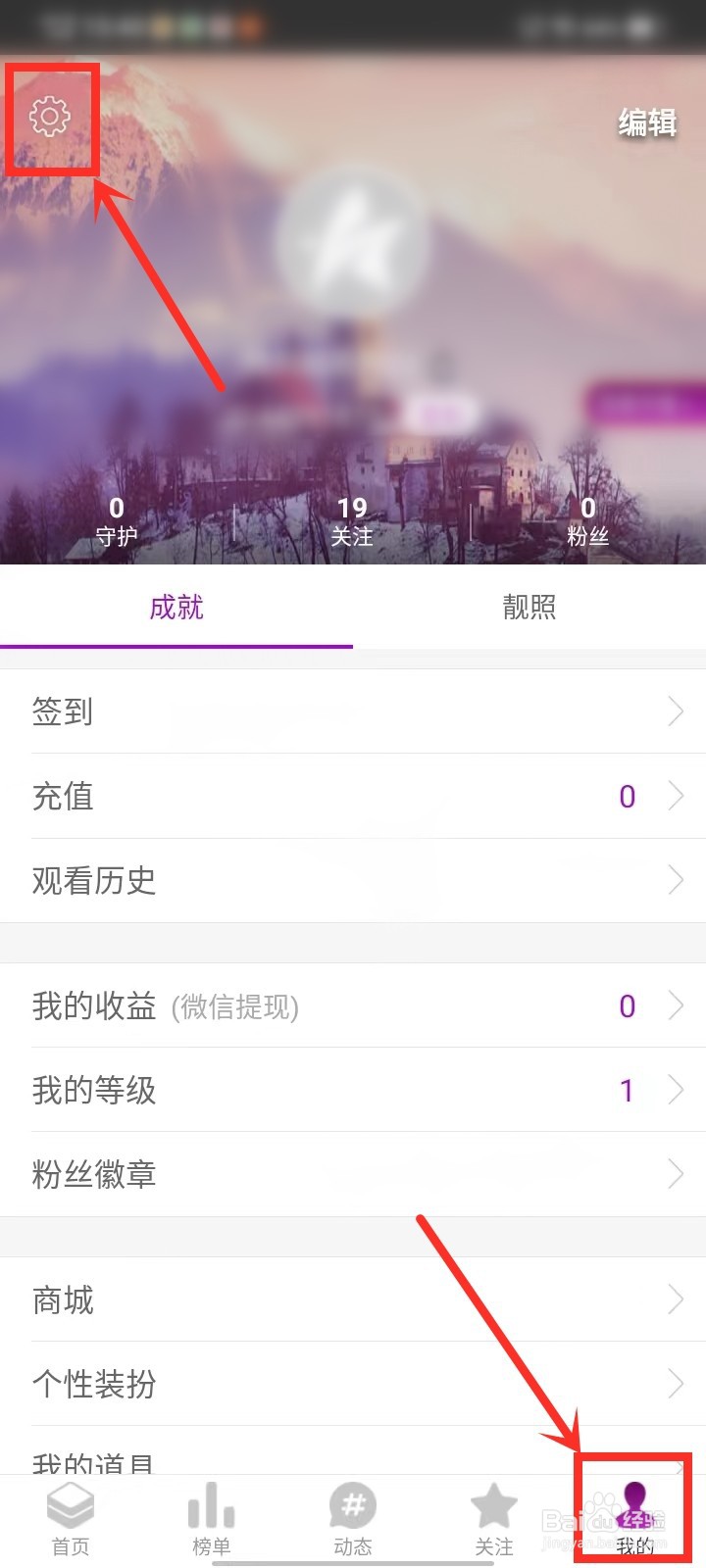
Task: Open the 动态 feed tab
Action: tap(353, 1519)
